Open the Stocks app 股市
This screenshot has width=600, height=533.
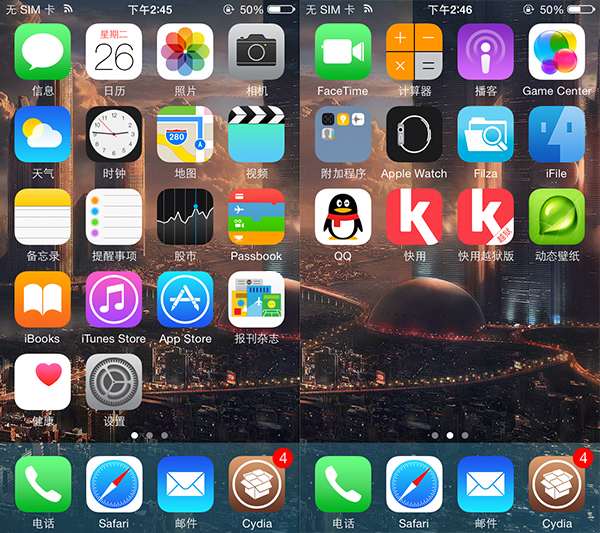[185, 216]
